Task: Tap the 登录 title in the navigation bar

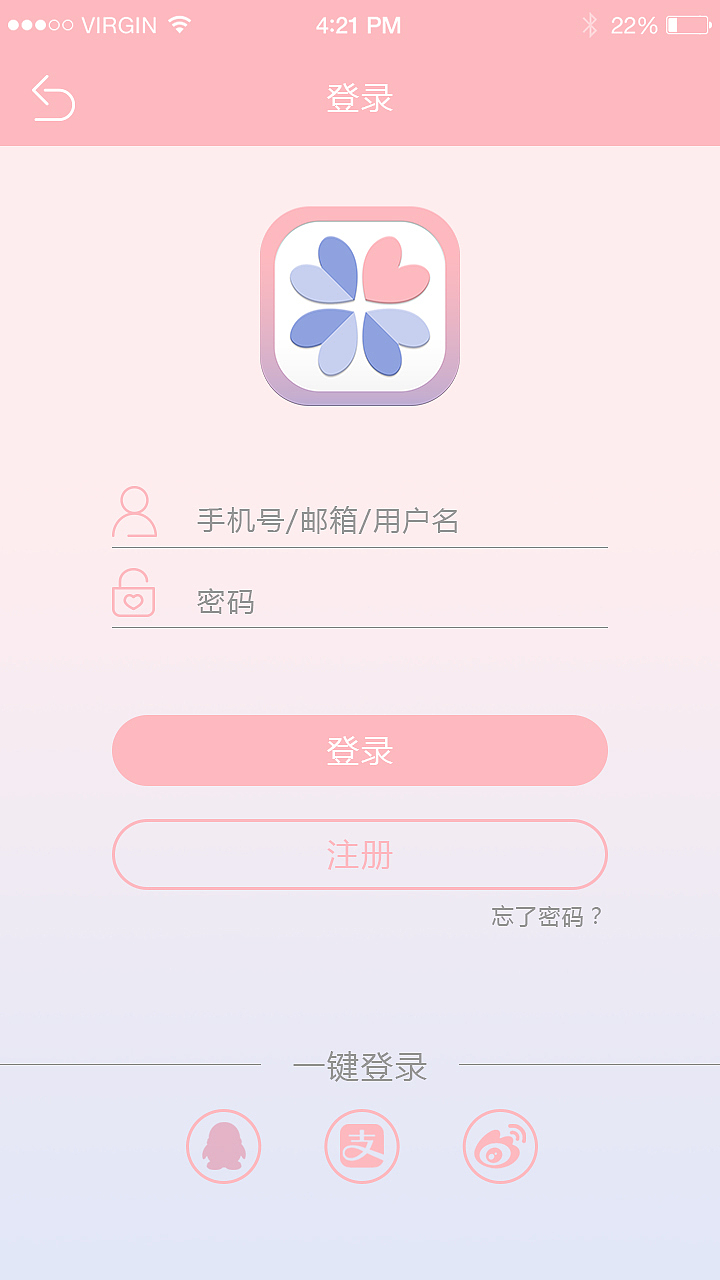Action: pyautogui.click(x=359, y=96)
